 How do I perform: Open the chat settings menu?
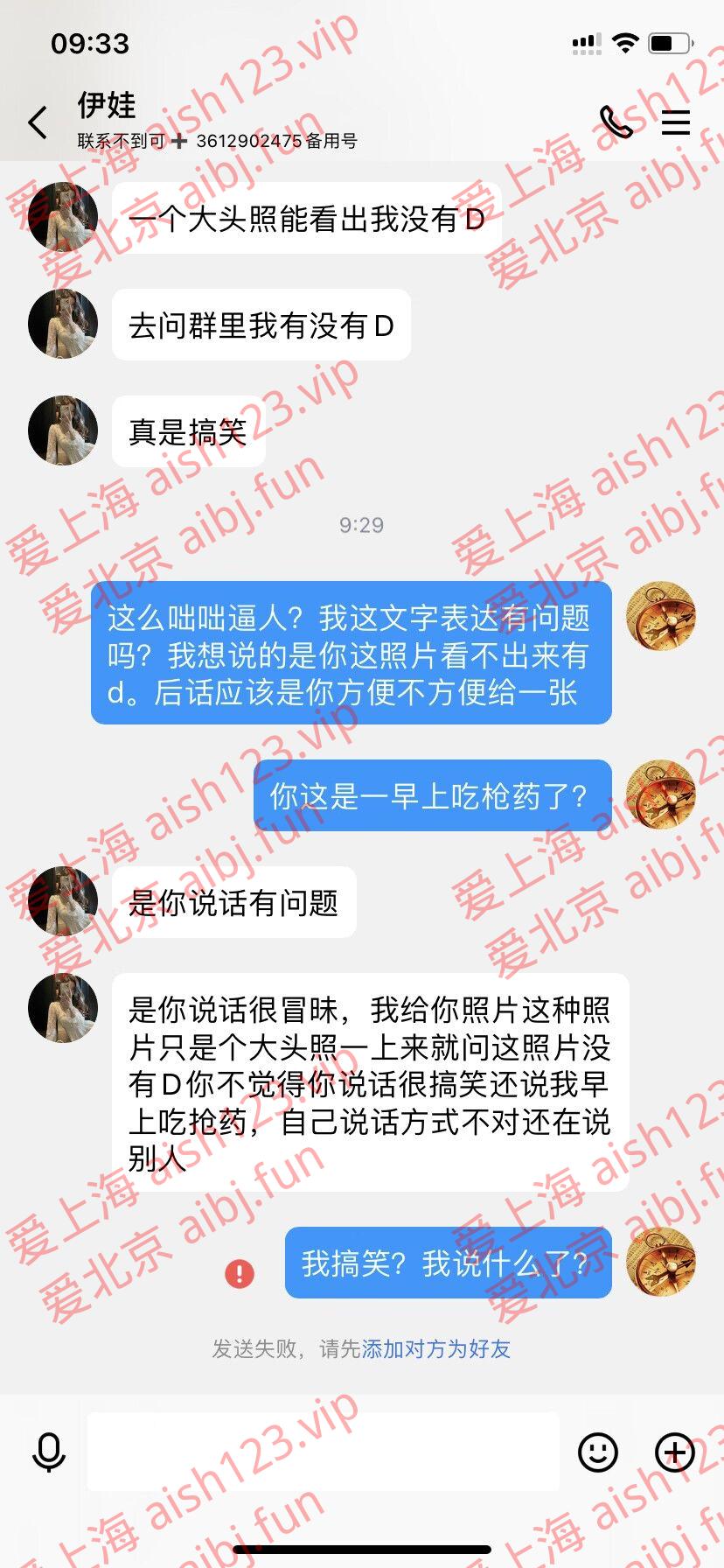(x=676, y=122)
